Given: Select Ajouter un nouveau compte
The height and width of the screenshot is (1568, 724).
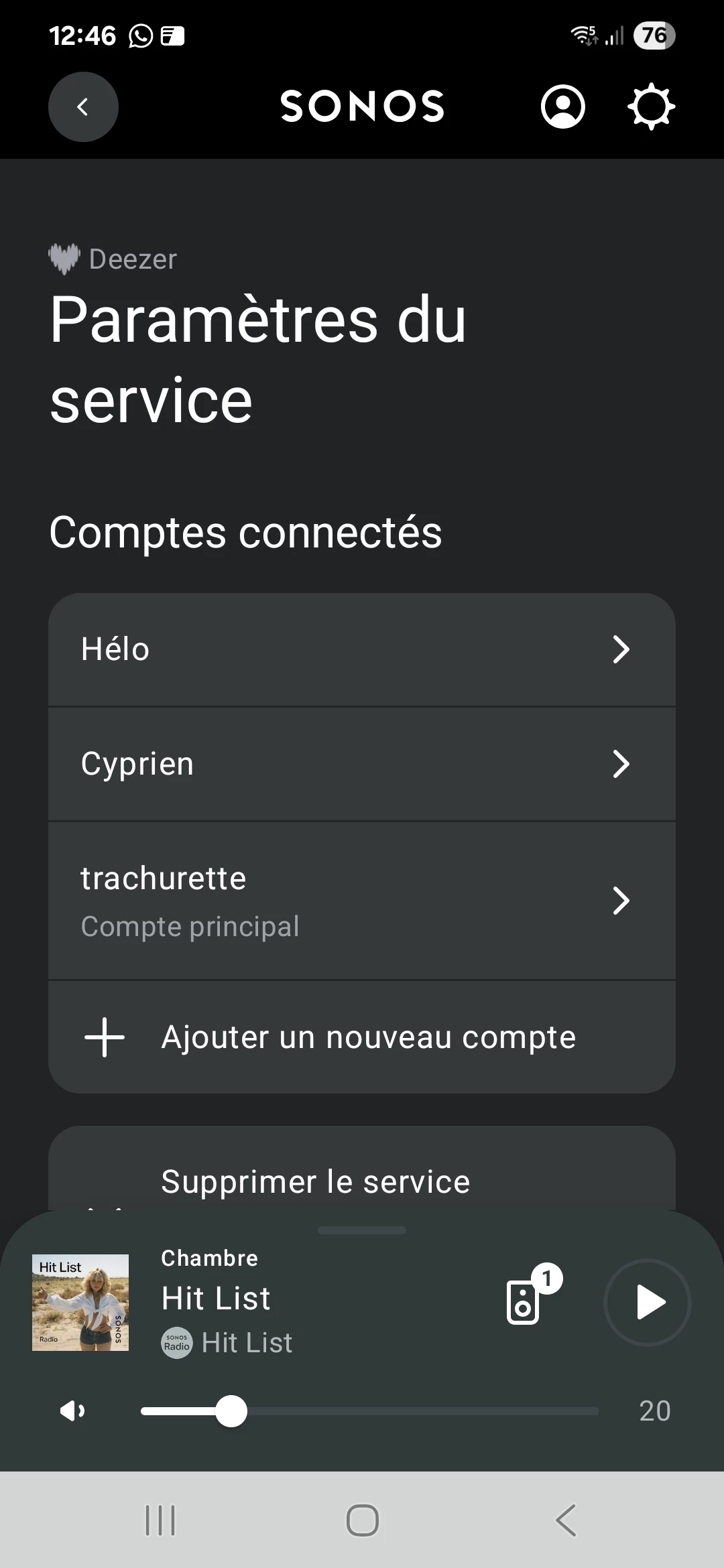Looking at the screenshot, I should (x=362, y=1037).
